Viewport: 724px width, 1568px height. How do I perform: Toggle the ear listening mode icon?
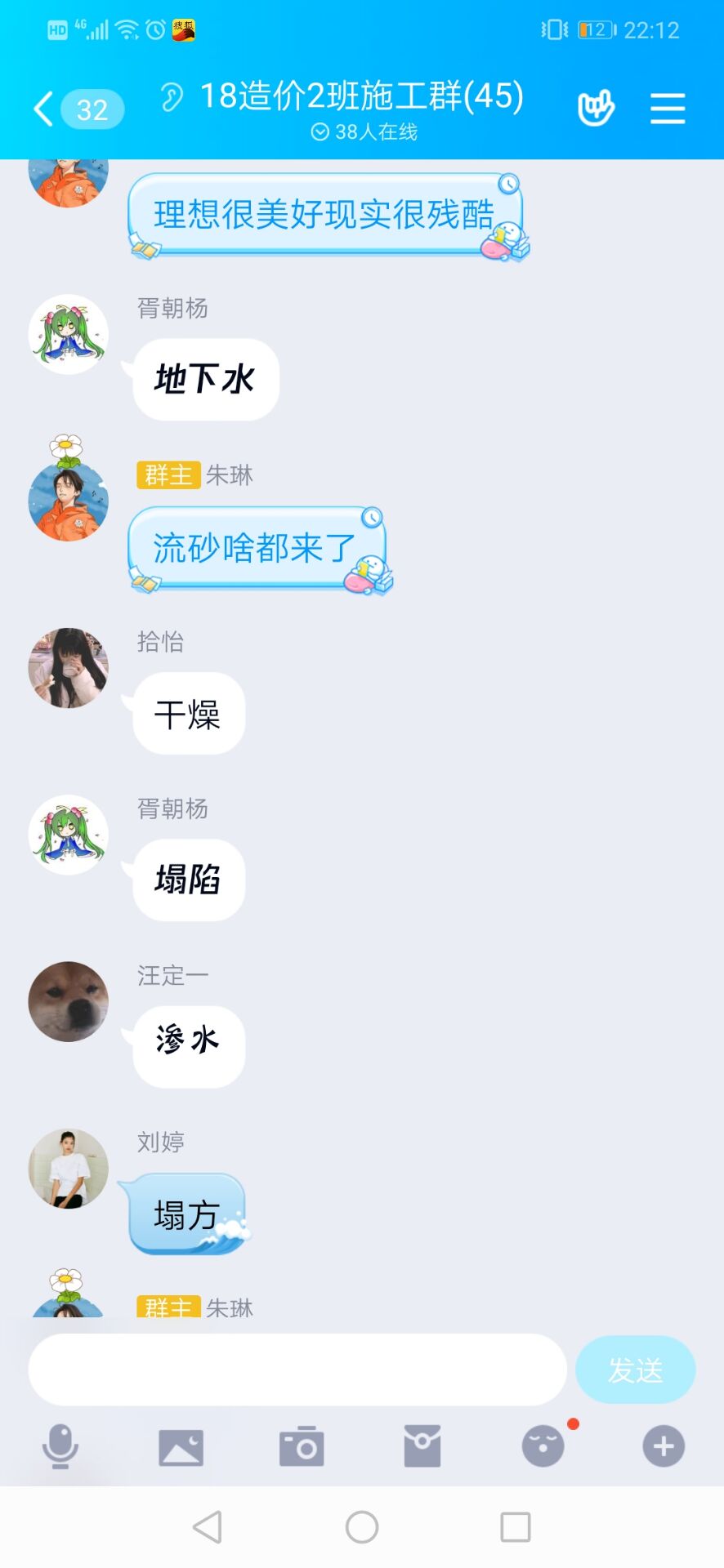pyautogui.click(x=172, y=98)
